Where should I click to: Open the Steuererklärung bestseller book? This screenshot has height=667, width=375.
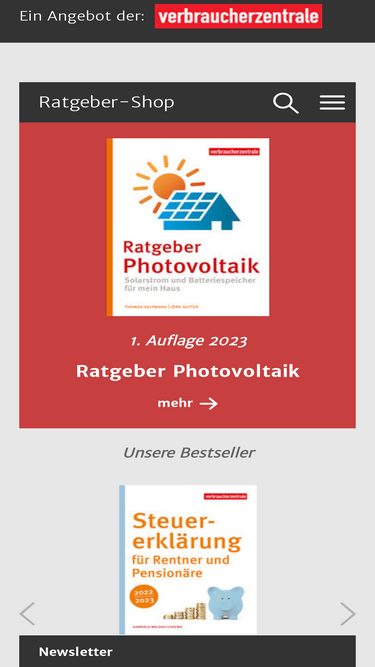click(x=188, y=559)
